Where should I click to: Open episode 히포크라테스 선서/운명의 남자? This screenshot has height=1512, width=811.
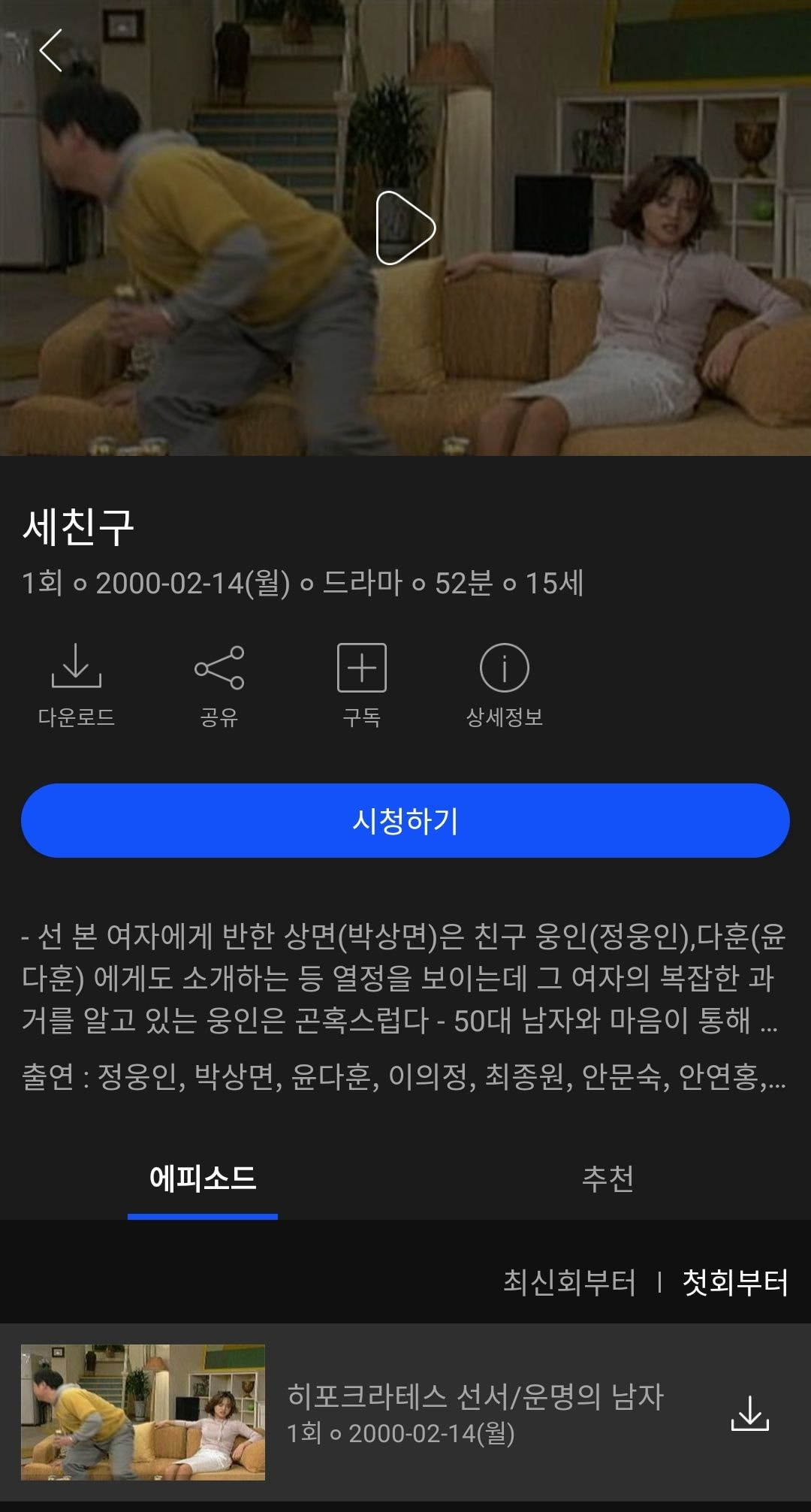click(x=475, y=1412)
